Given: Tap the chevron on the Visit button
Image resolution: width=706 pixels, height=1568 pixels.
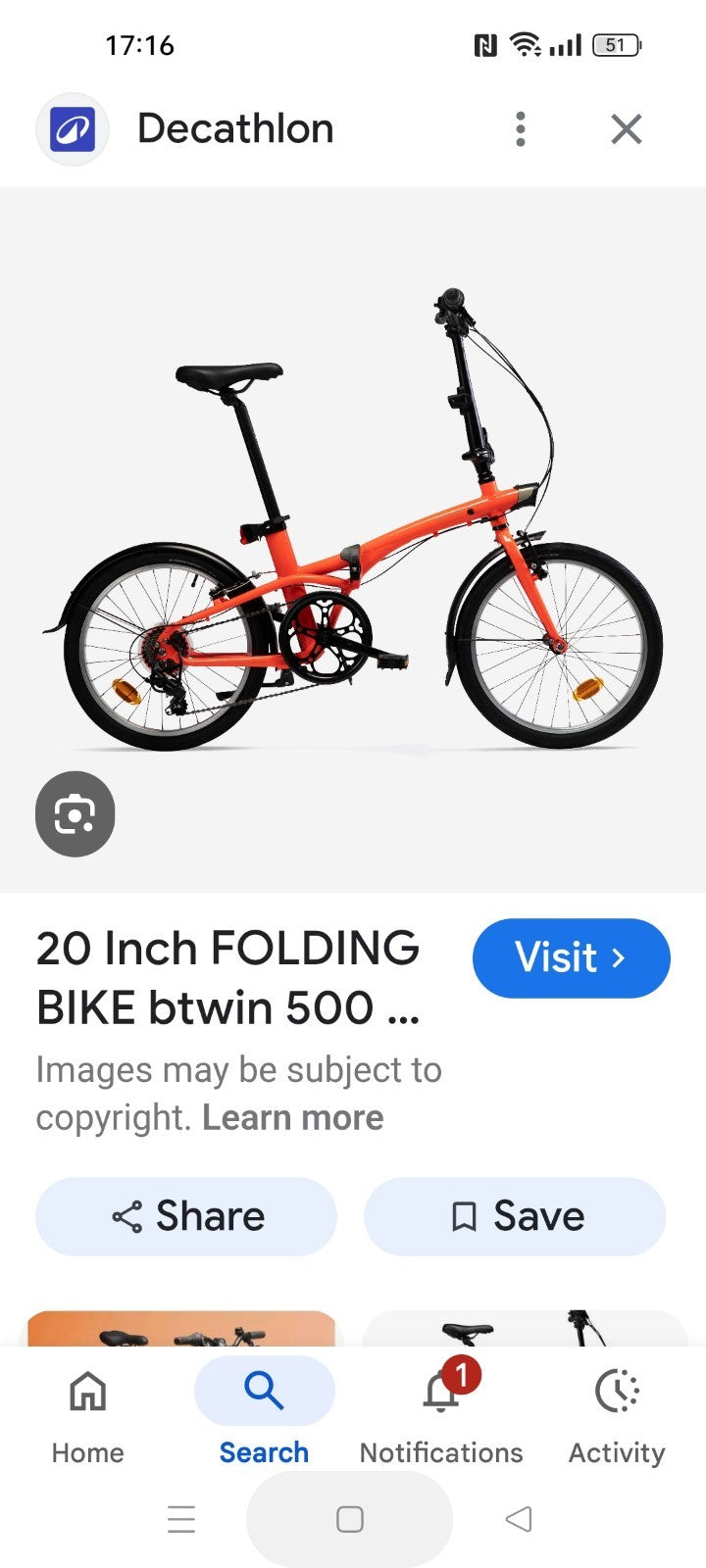Looking at the screenshot, I should coord(619,958).
